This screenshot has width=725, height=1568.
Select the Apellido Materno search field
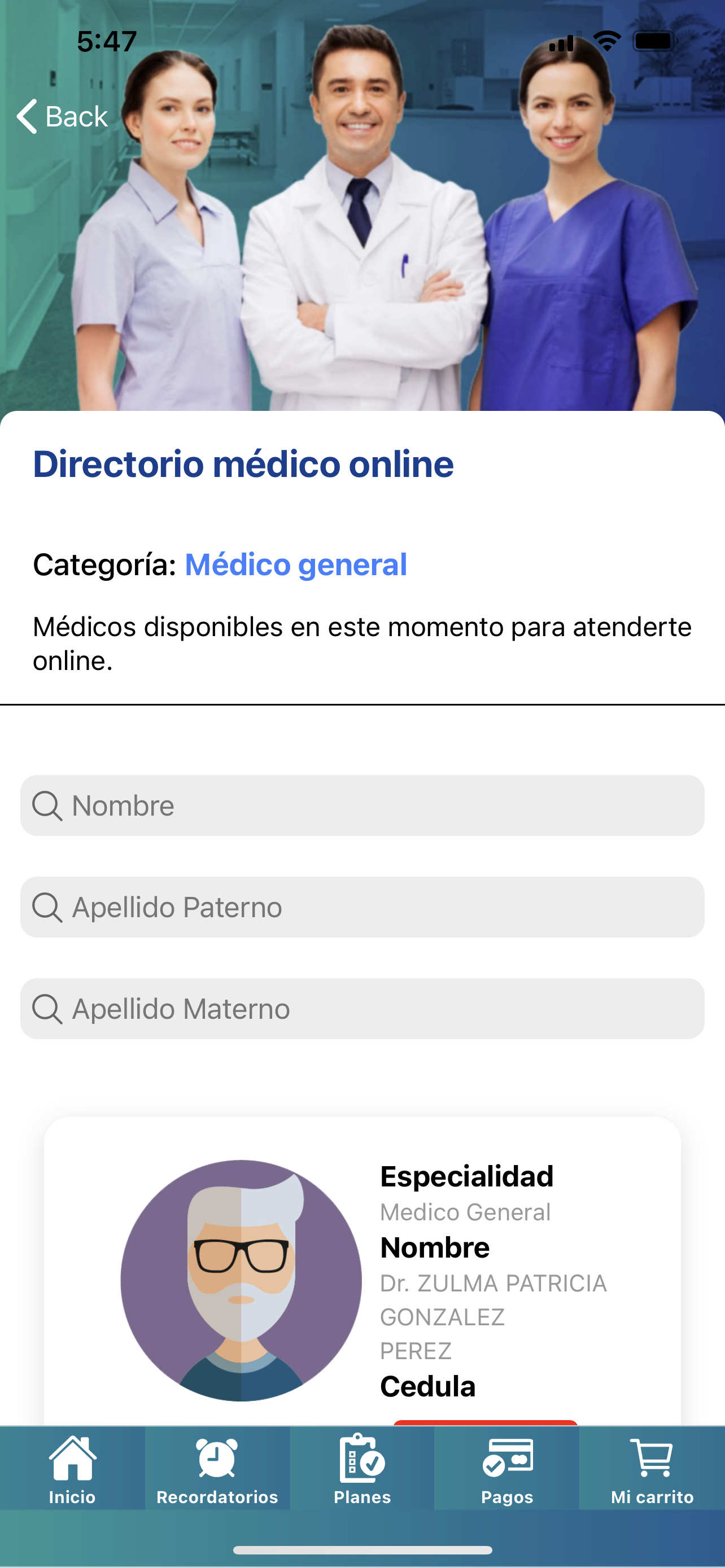click(x=362, y=1009)
